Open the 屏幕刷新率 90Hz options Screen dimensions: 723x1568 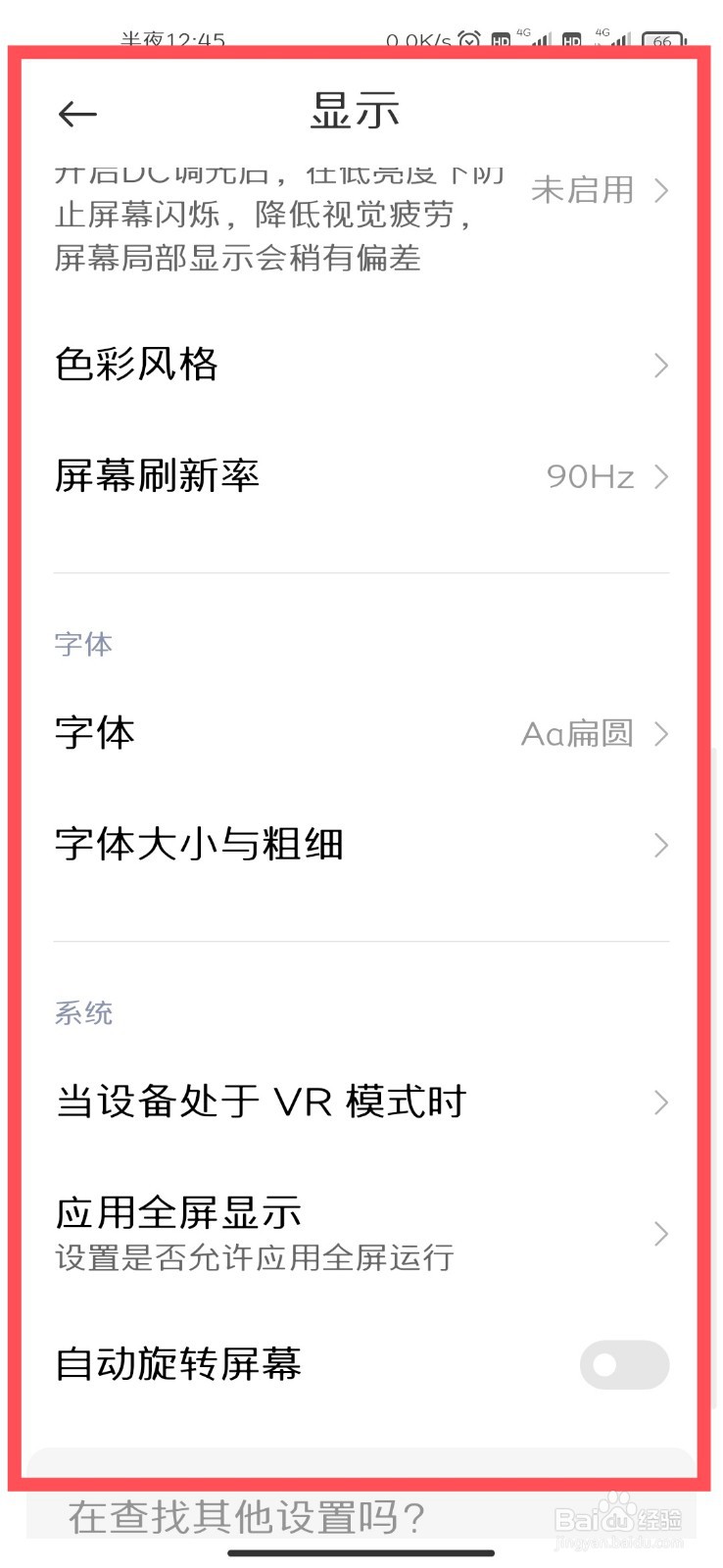[361, 477]
